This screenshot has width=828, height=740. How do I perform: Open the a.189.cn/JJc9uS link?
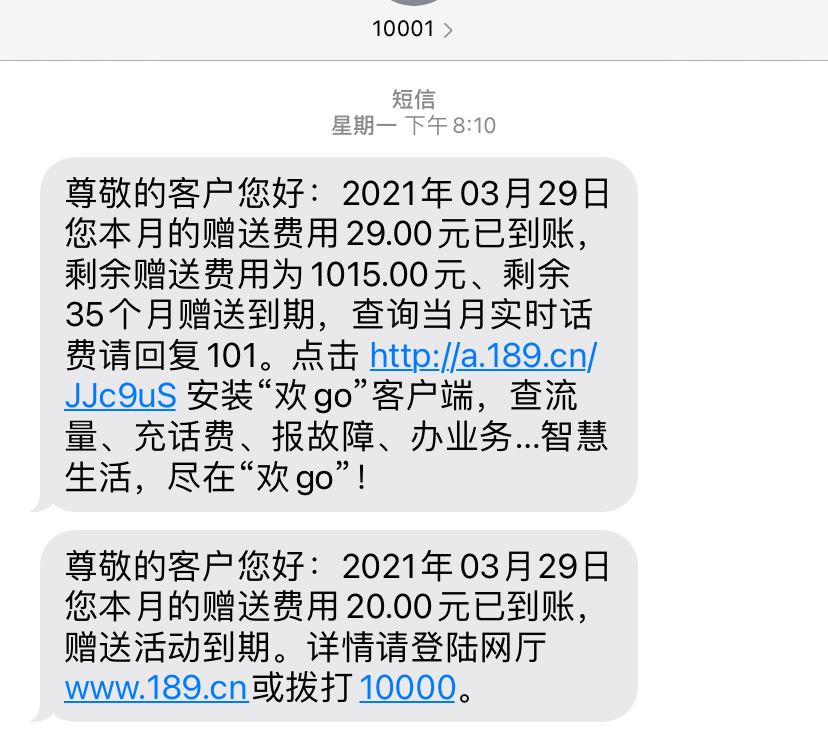(483, 355)
